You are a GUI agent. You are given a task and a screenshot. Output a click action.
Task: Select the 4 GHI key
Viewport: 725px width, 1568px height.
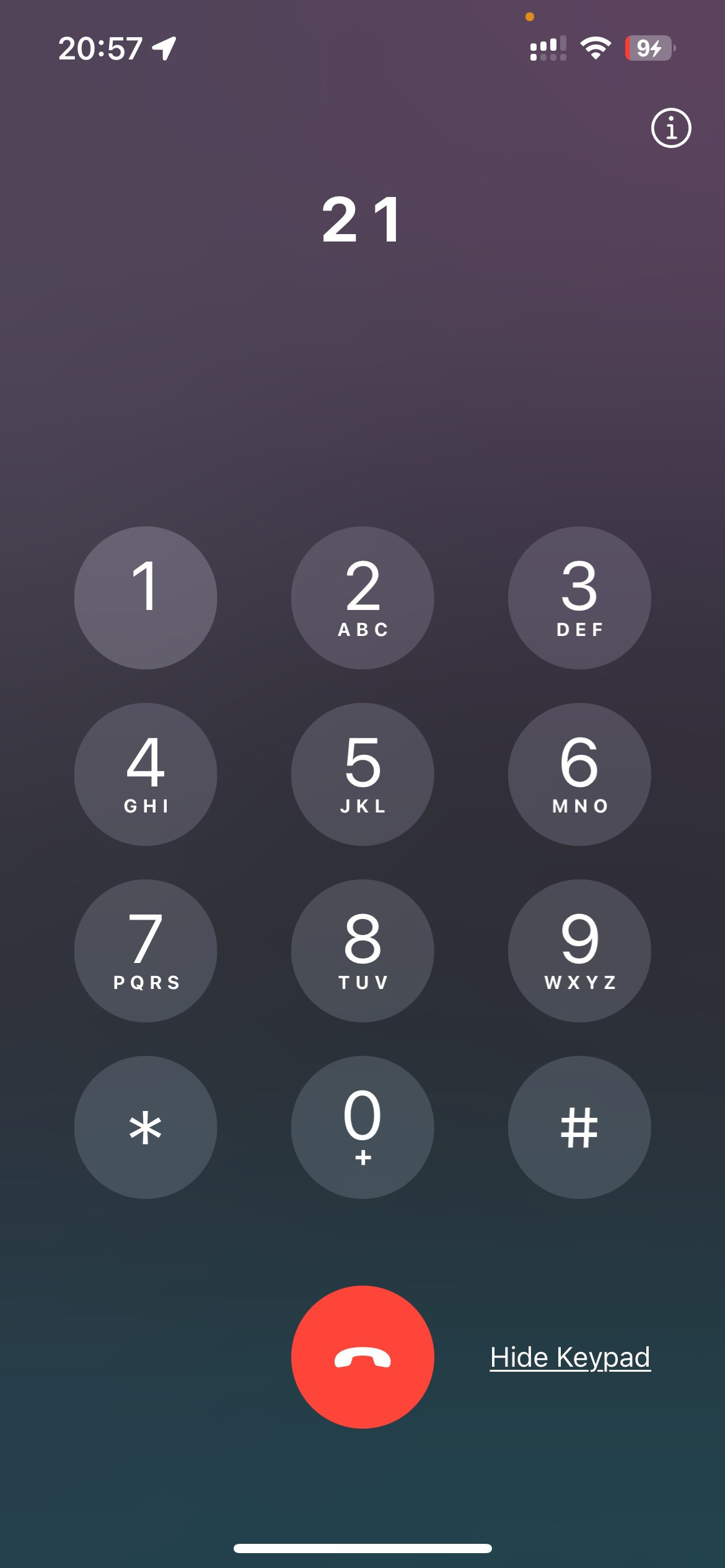(x=146, y=774)
